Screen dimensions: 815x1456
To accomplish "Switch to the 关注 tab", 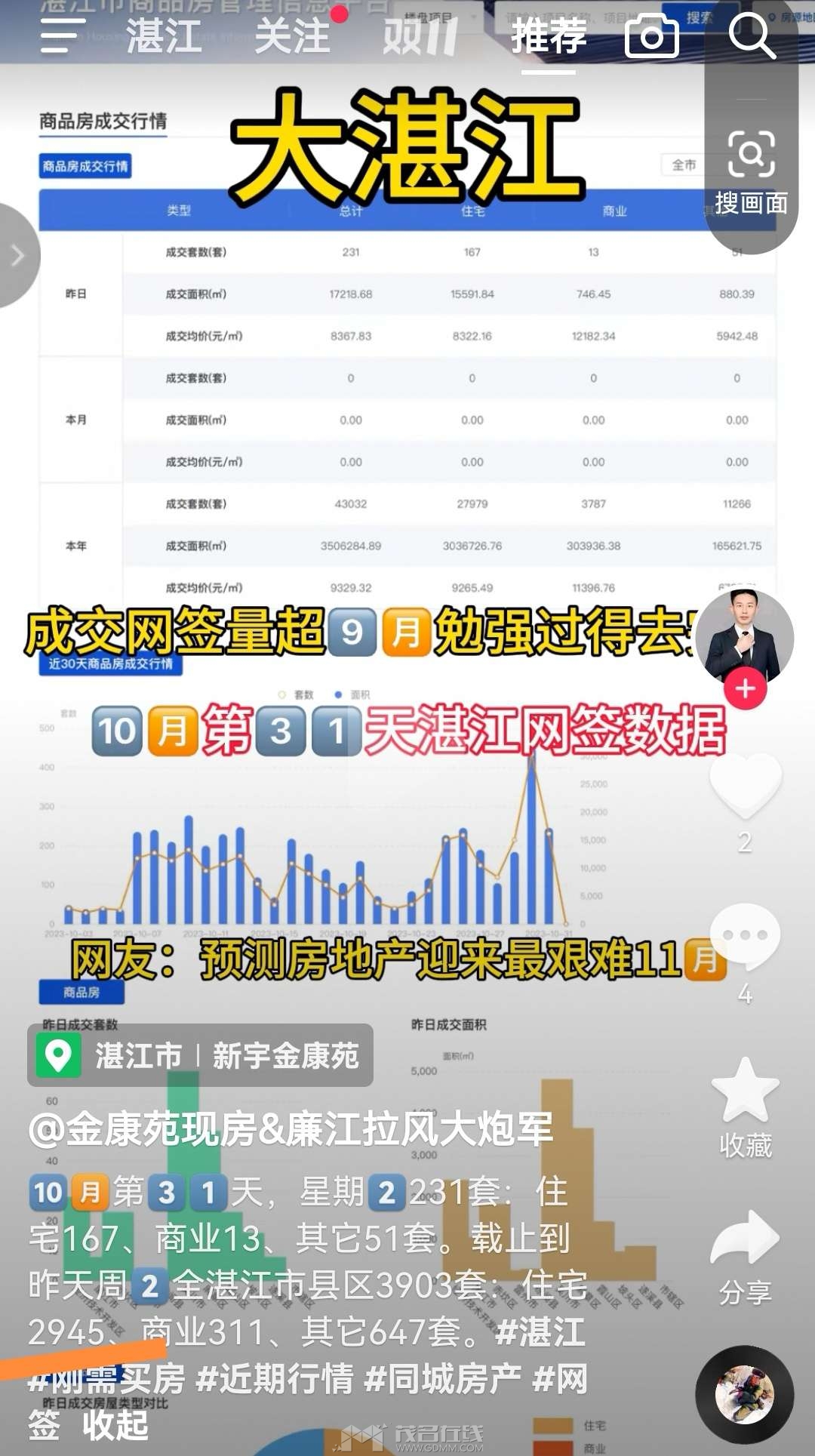I will [x=293, y=35].
